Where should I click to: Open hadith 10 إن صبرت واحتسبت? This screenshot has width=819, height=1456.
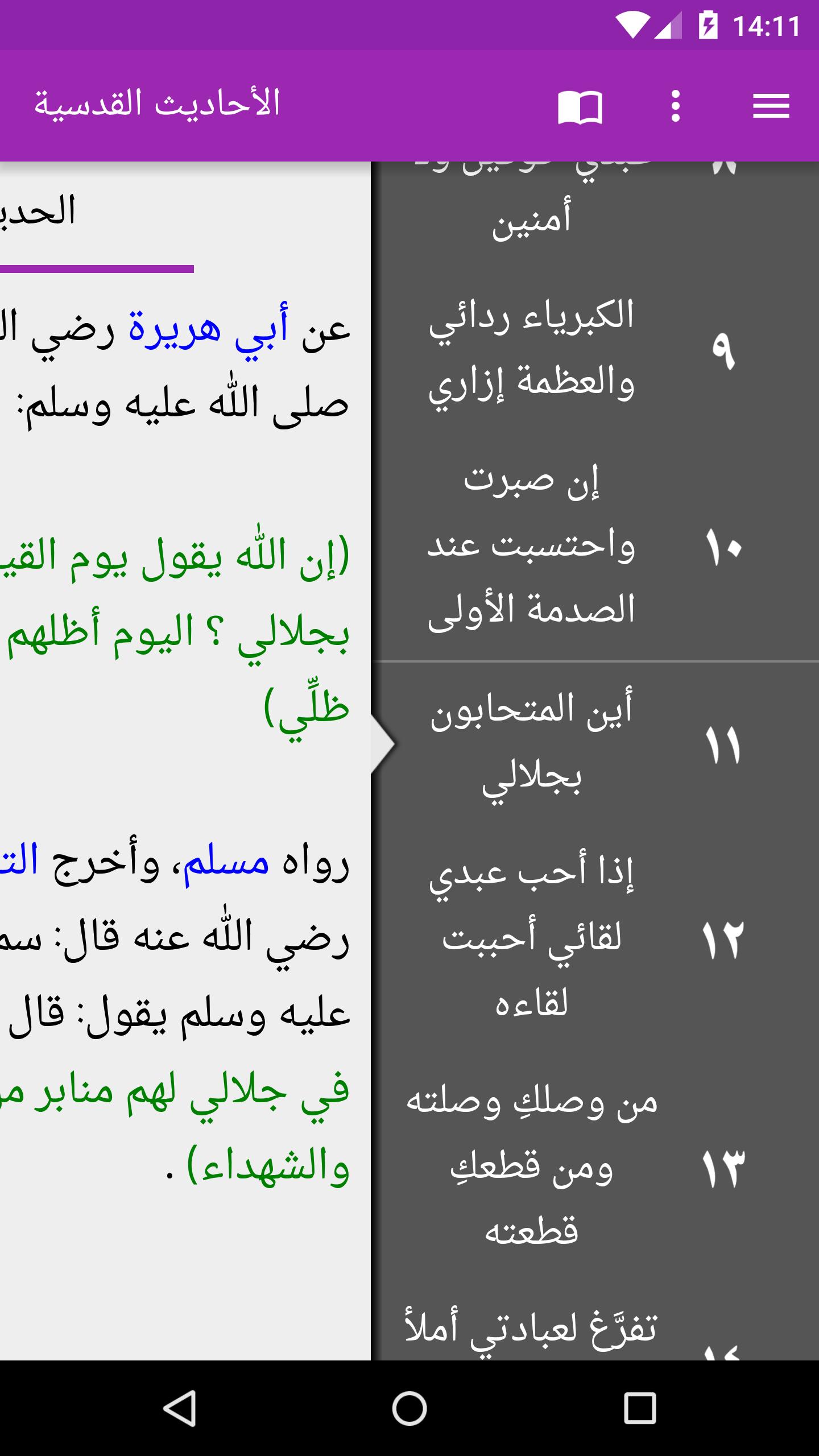(x=594, y=545)
